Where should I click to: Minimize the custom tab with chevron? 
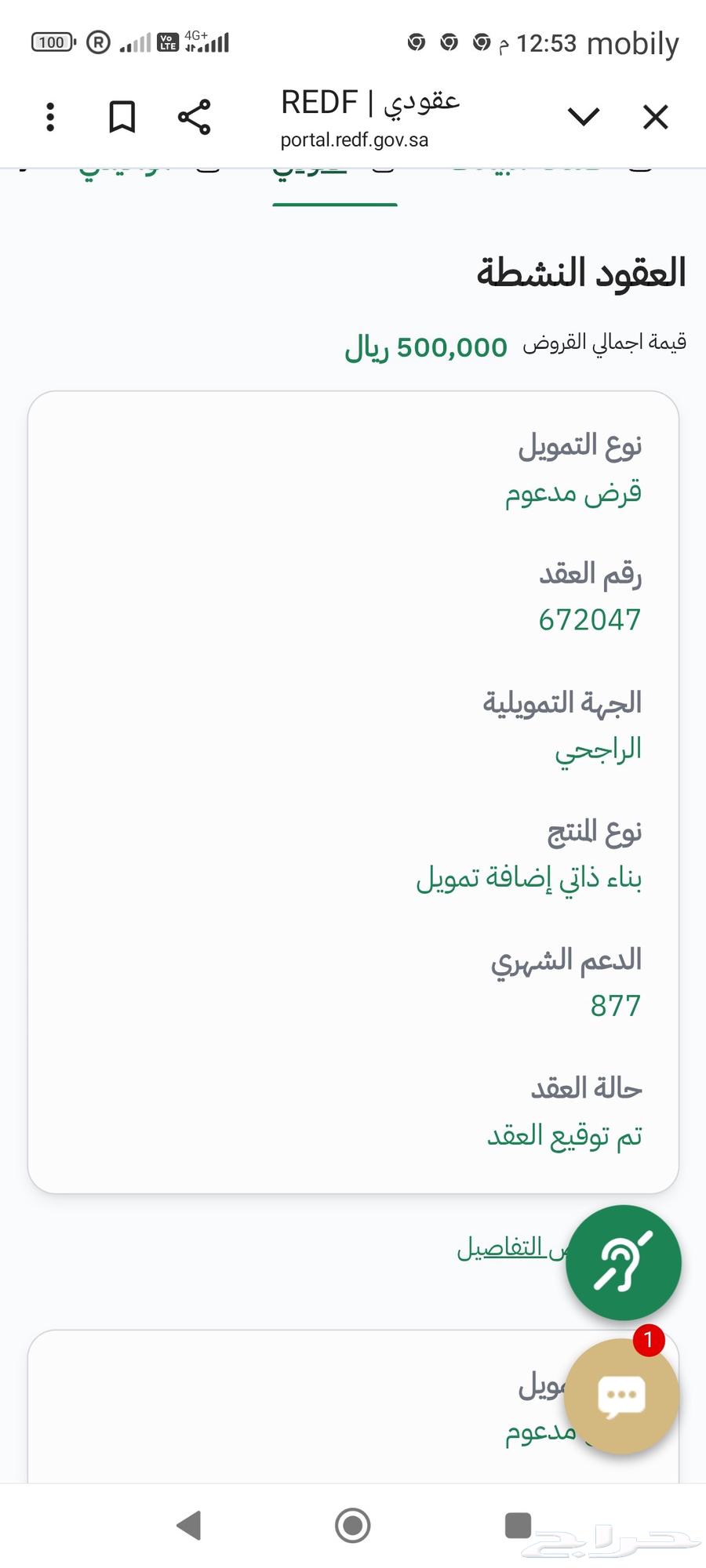[x=583, y=117]
